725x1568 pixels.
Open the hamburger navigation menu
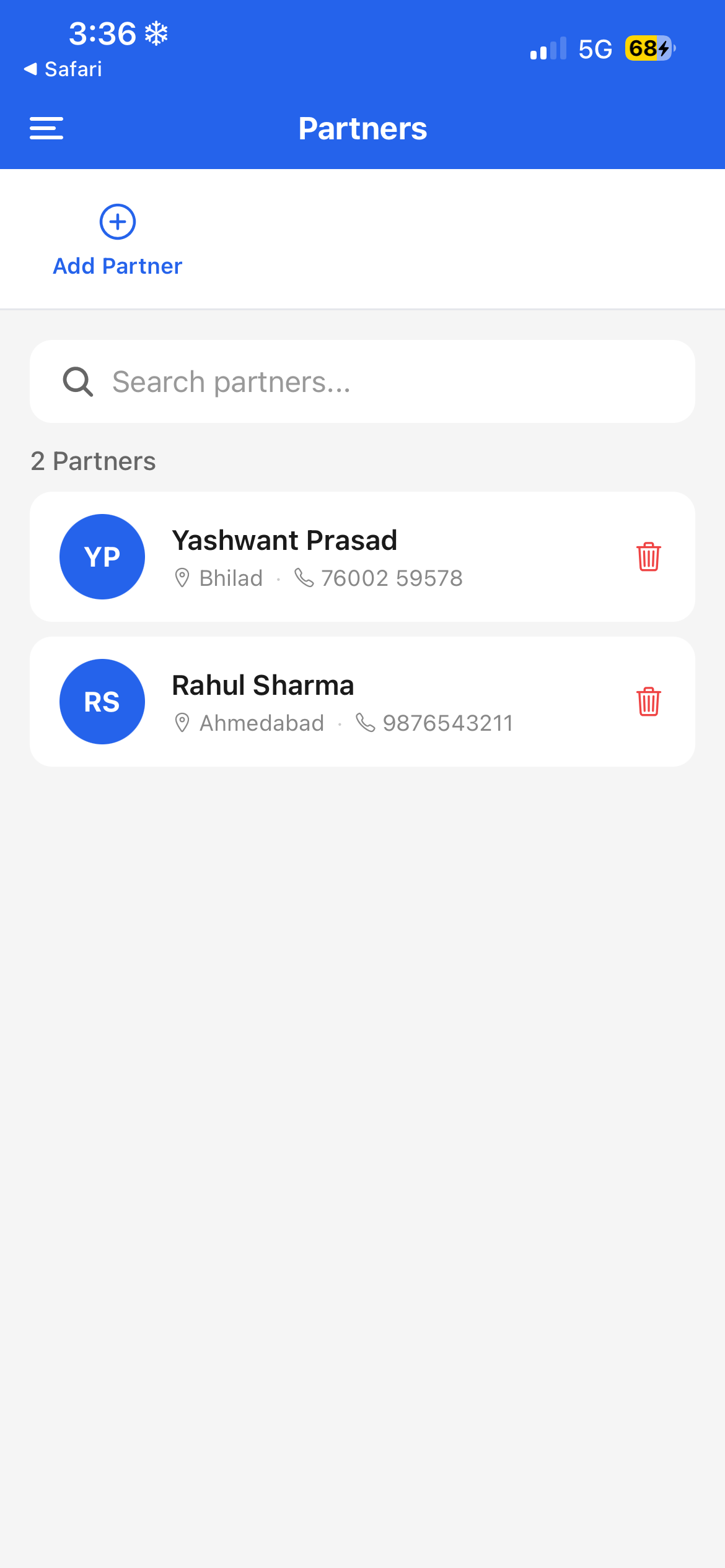click(46, 128)
